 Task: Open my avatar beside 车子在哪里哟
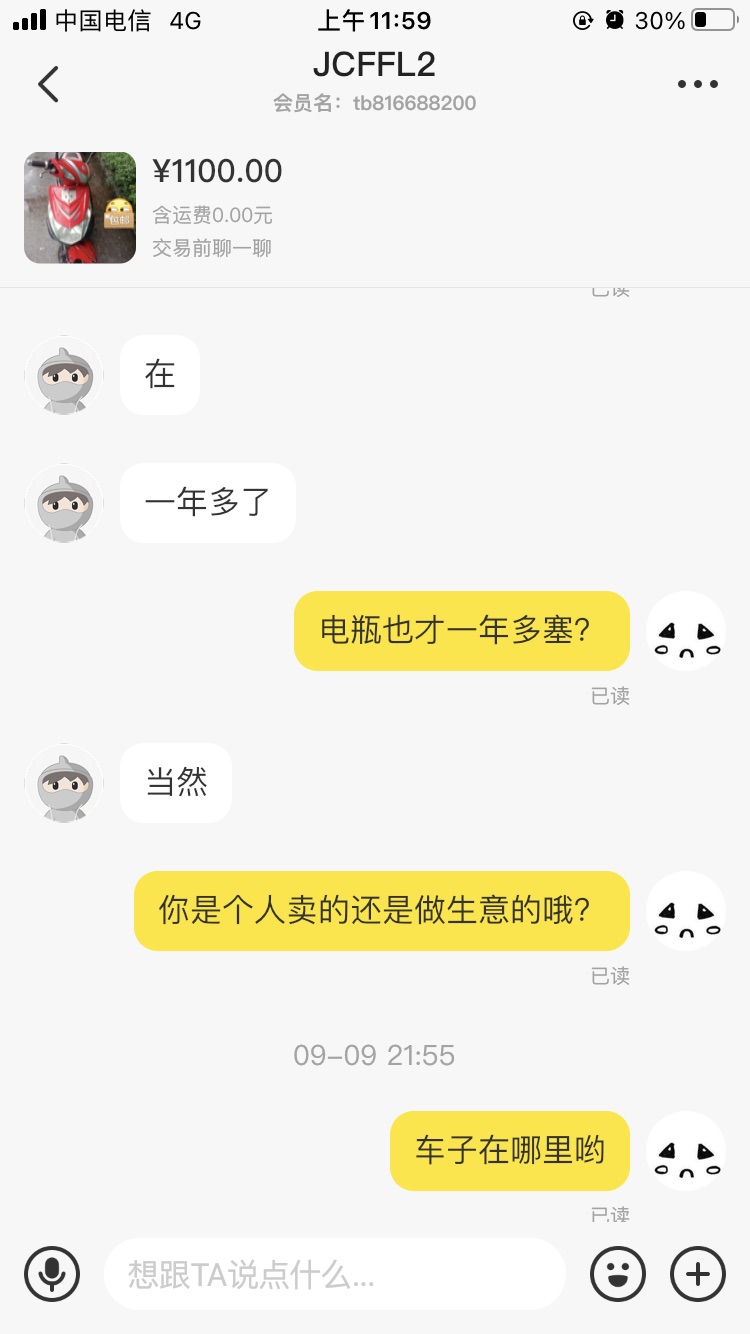(x=686, y=1151)
